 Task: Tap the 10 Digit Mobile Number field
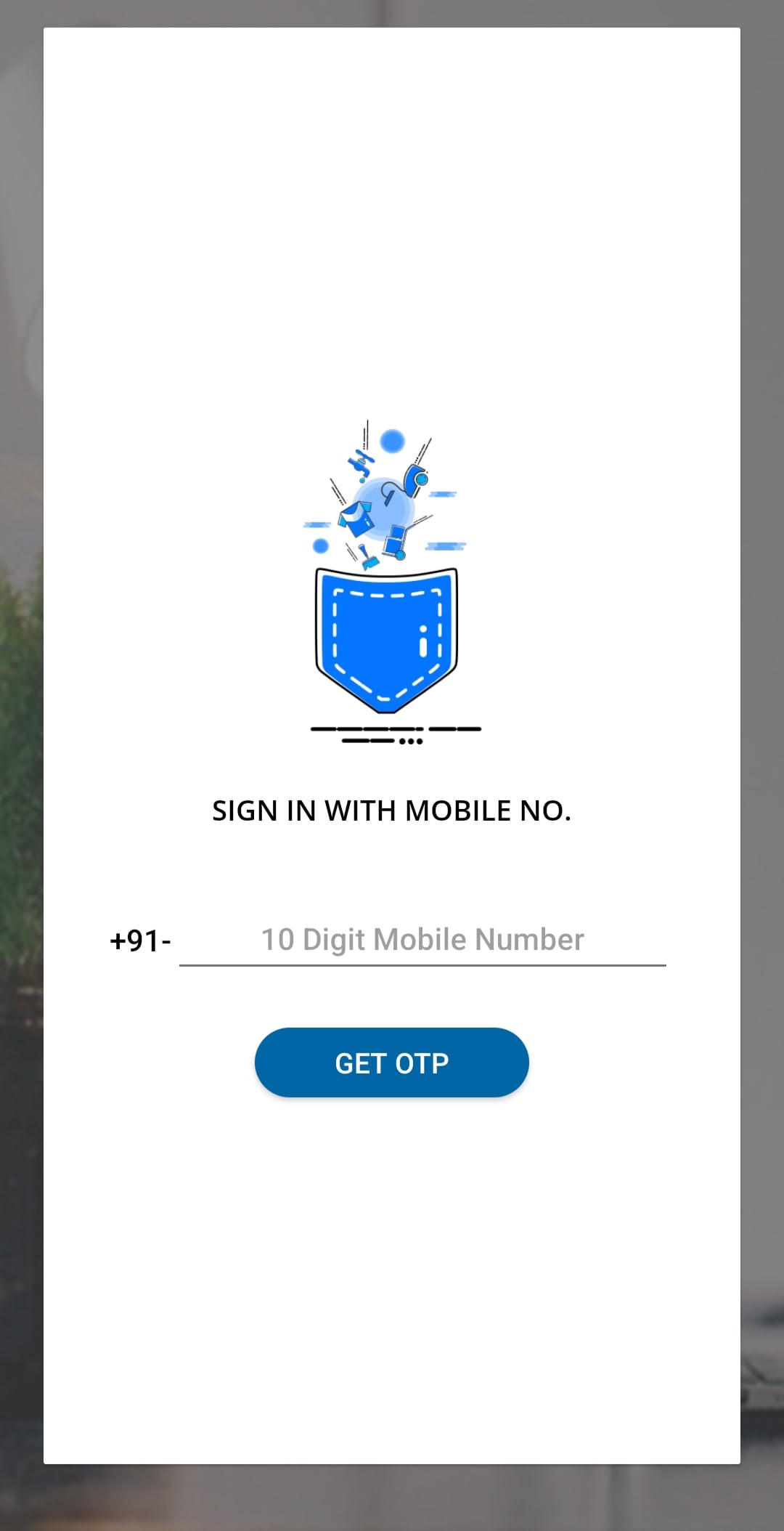(x=422, y=940)
